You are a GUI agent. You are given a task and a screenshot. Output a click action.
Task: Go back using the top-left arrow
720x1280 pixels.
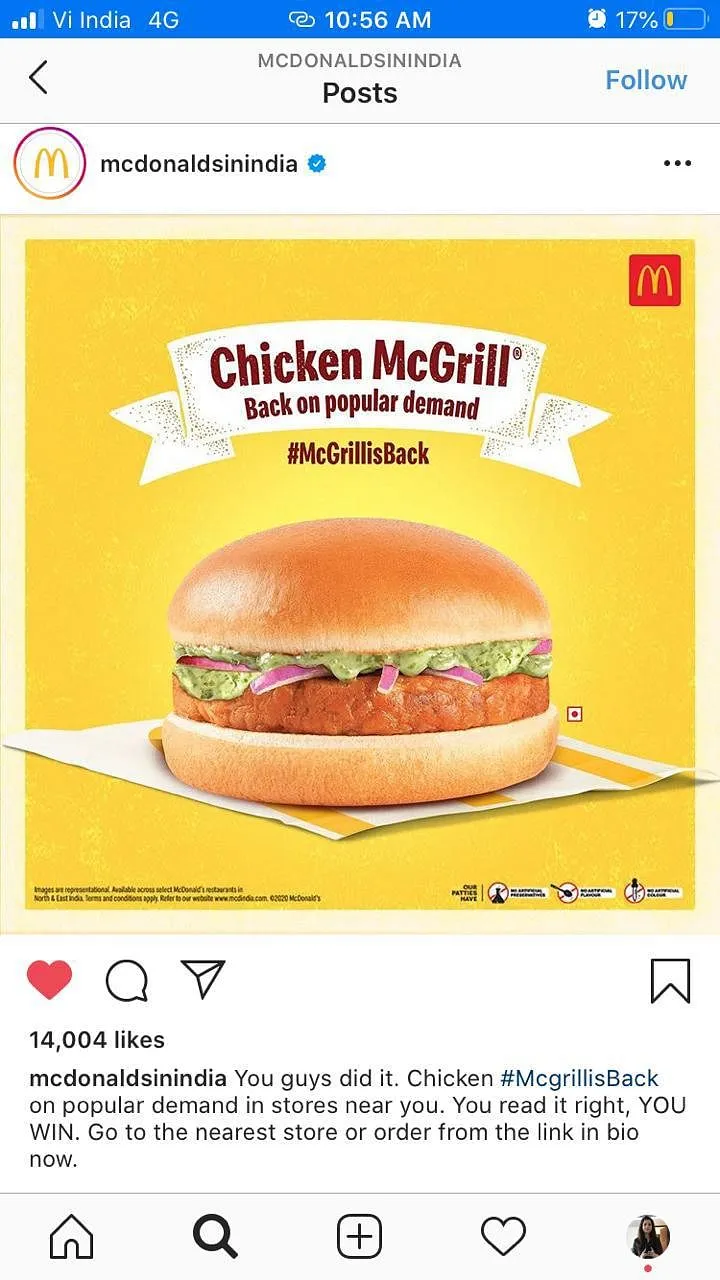38,77
